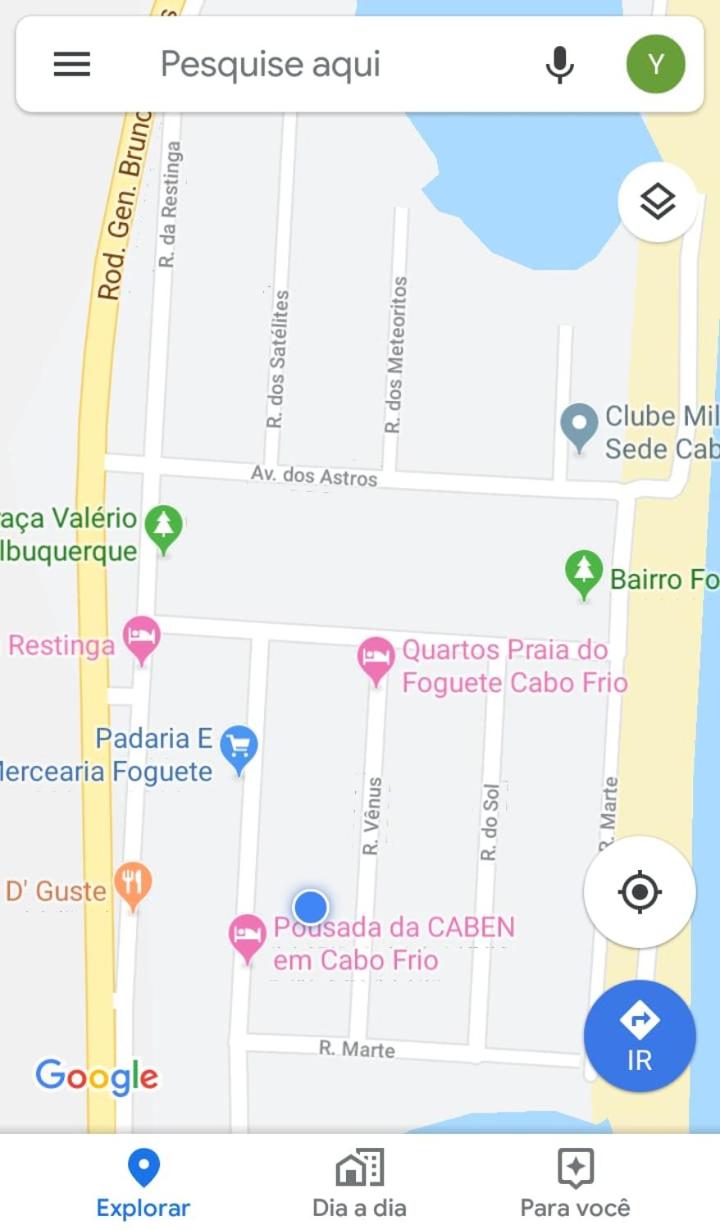This screenshot has width=720, height=1230.
Task: Switch to the Explorar tab
Action: pos(143,1184)
